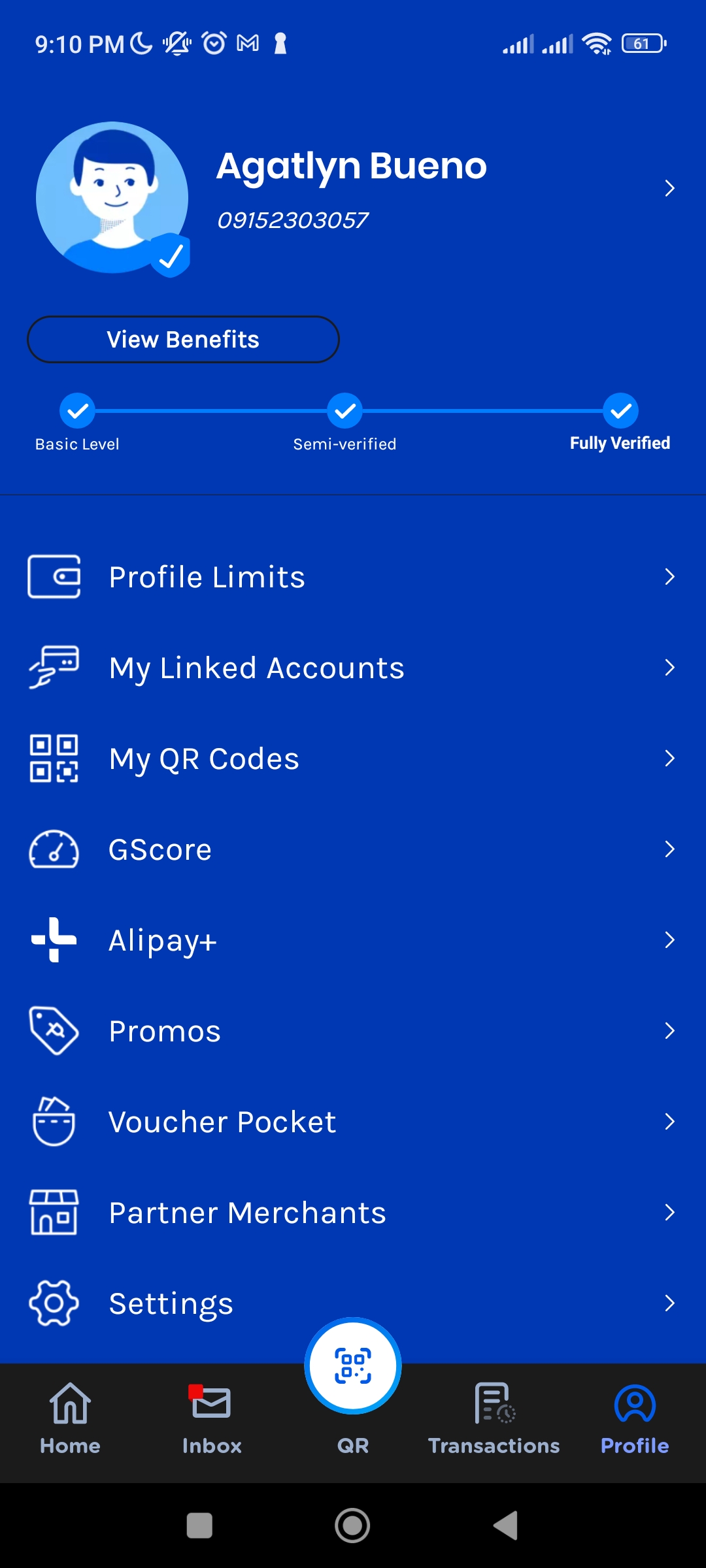
Task: Open My QR Codes
Action: coord(353,759)
